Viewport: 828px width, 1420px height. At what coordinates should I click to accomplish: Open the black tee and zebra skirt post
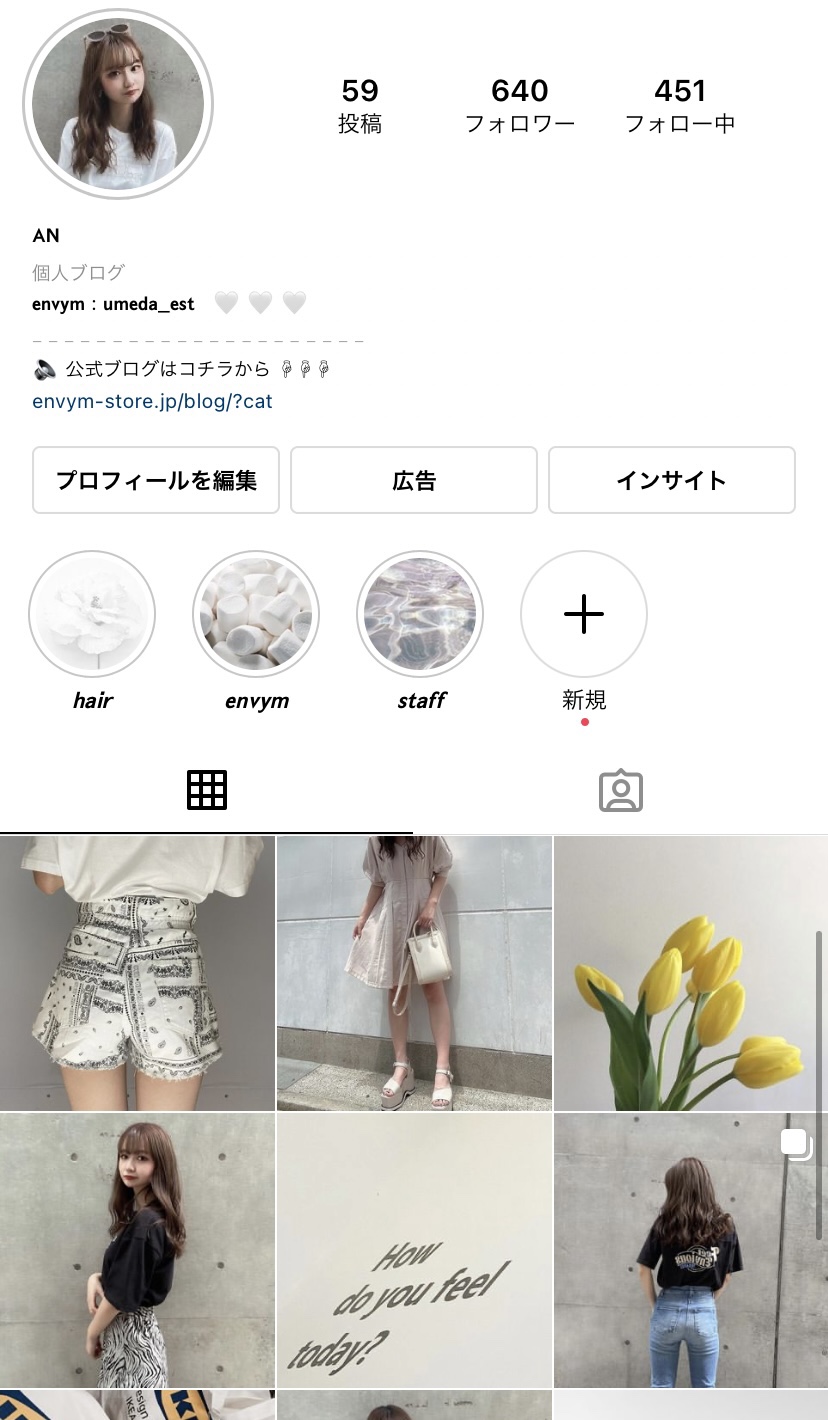[137, 1250]
